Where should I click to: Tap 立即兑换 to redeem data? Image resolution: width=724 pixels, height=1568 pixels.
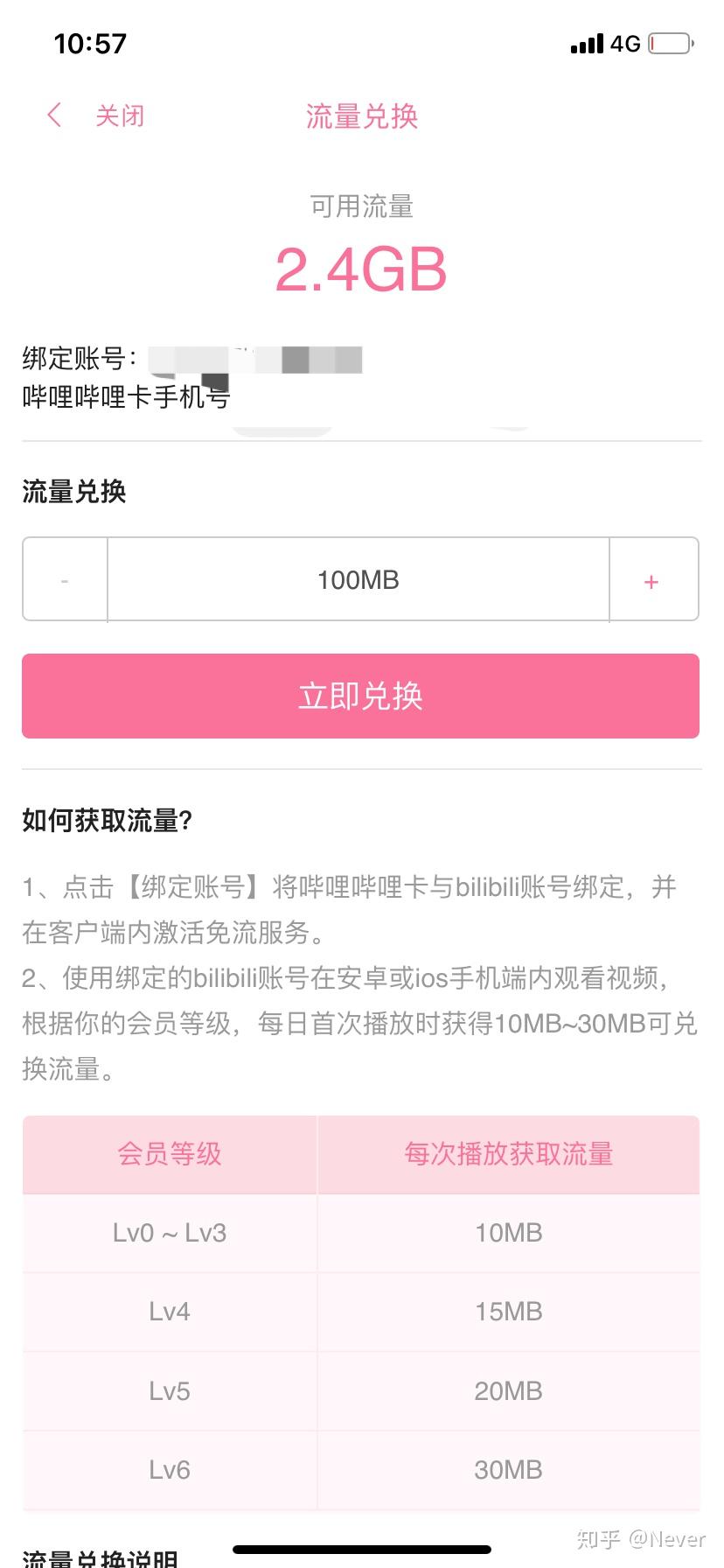(x=360, y=696)
